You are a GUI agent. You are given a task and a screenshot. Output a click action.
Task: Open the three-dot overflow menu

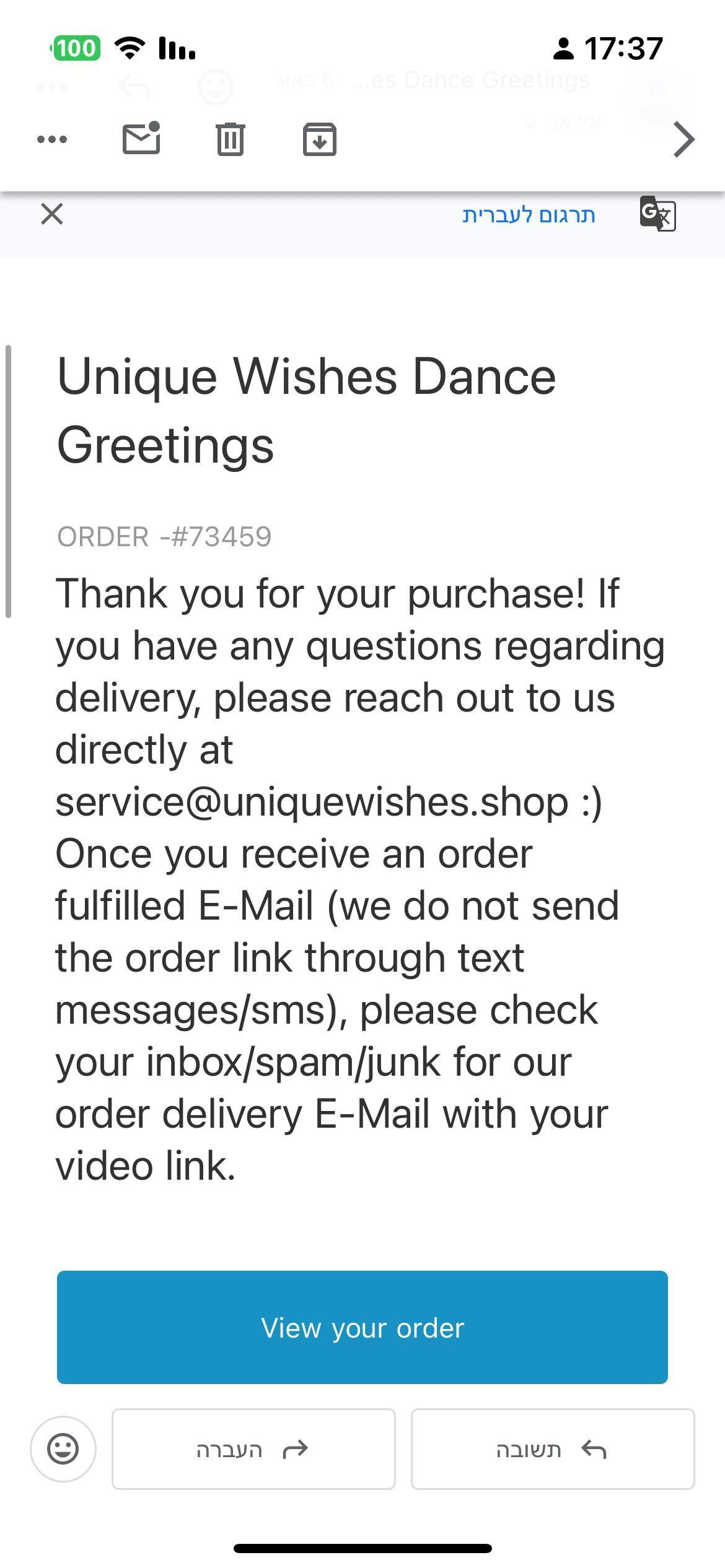click(52, 139)
